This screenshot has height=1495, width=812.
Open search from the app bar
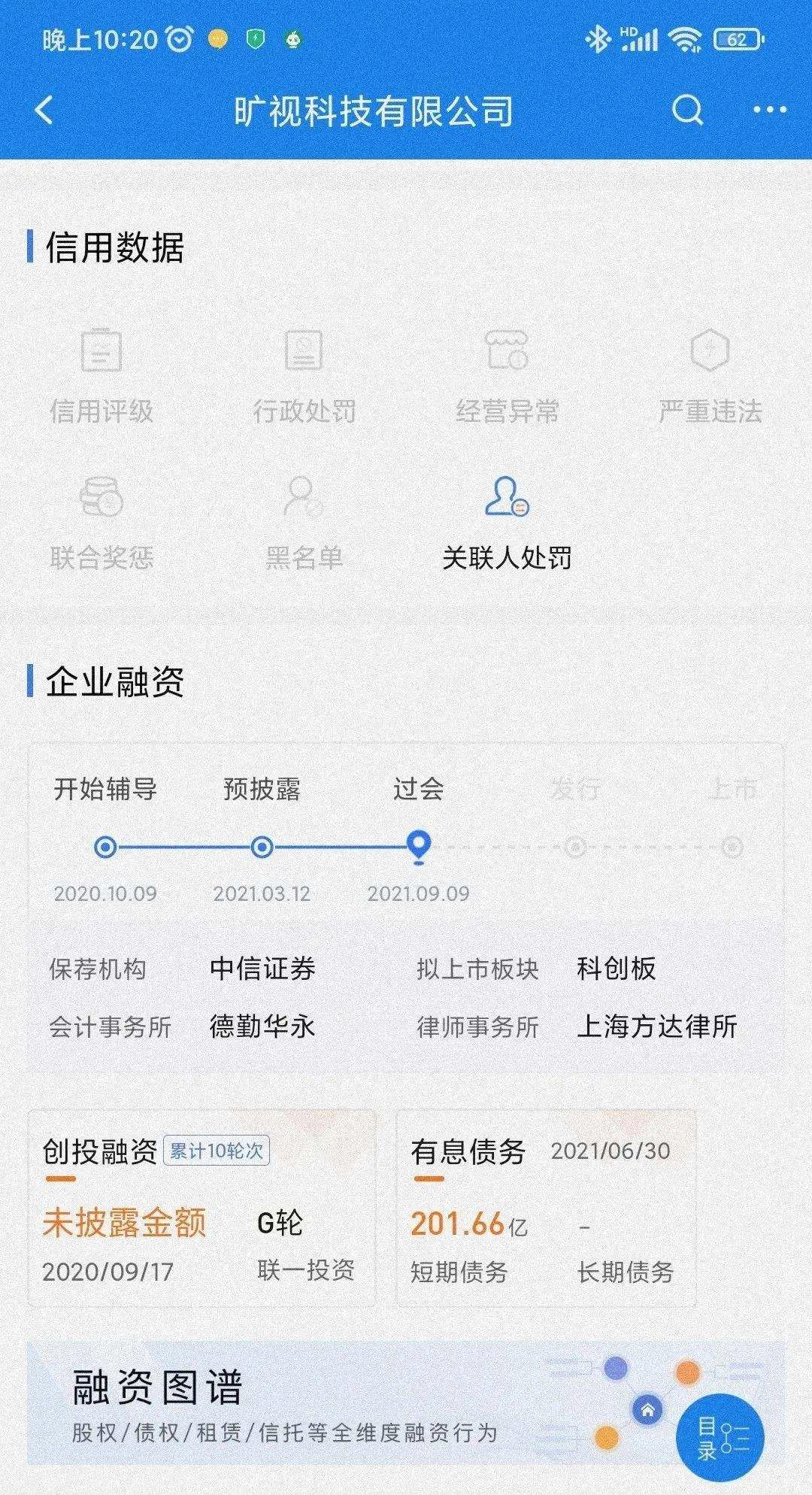(x=686, y=111)
